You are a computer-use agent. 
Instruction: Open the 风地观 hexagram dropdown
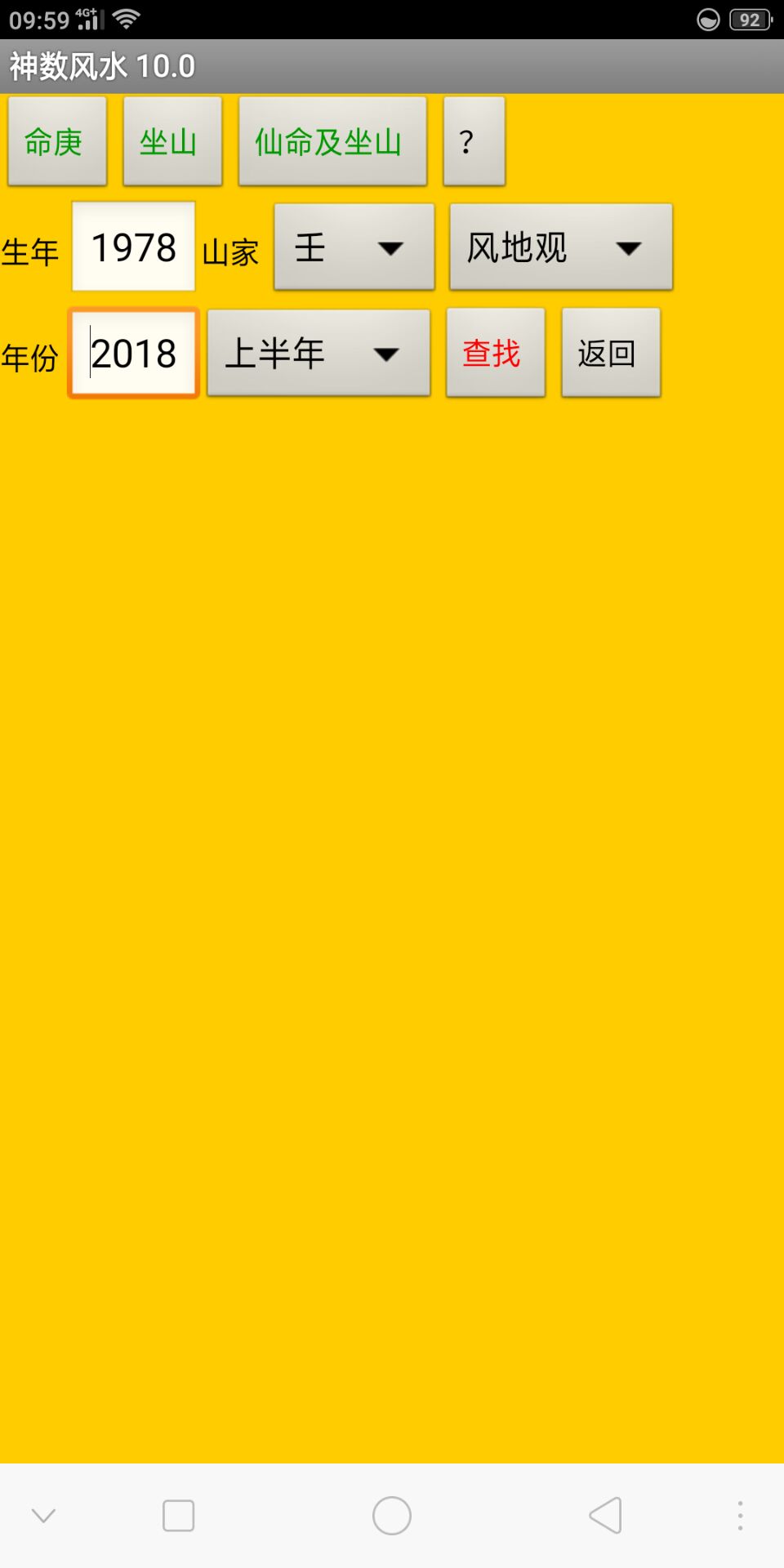pyautogui.click(x=560, y=247)
